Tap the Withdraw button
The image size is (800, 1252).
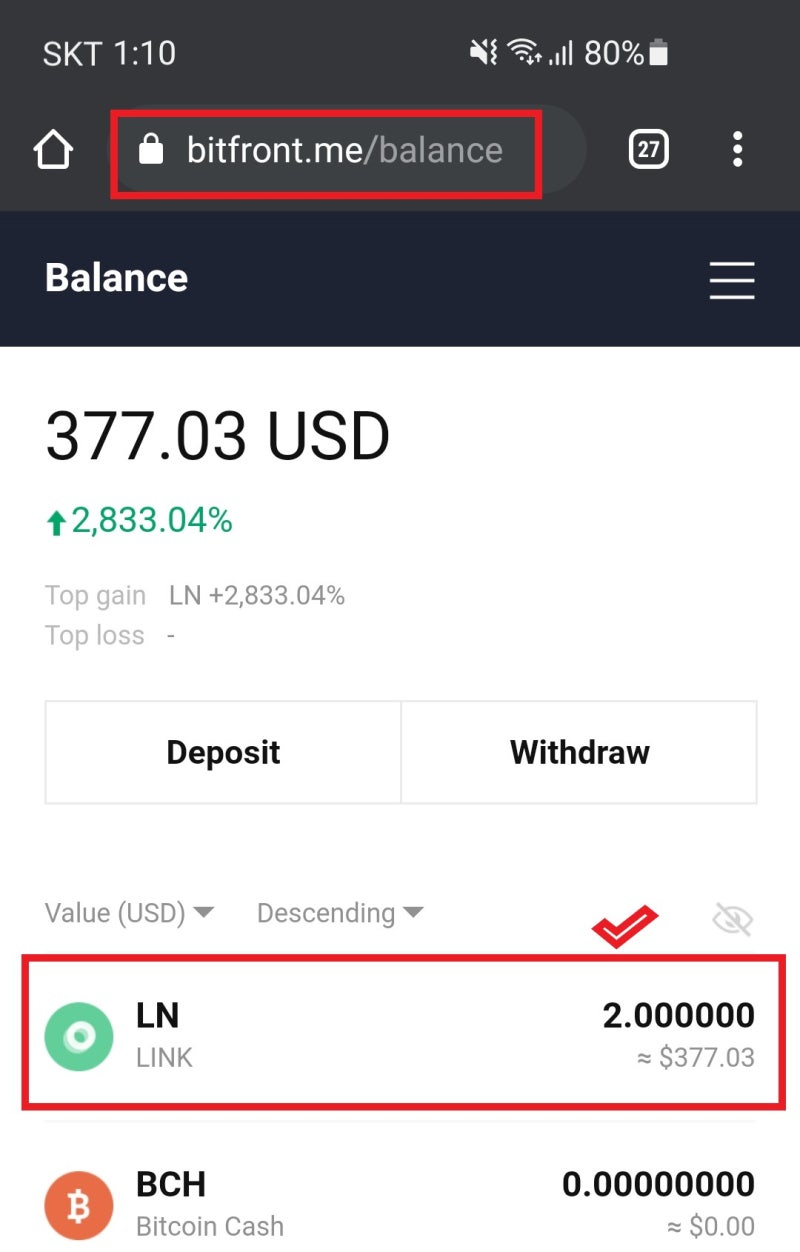point(578,752)
